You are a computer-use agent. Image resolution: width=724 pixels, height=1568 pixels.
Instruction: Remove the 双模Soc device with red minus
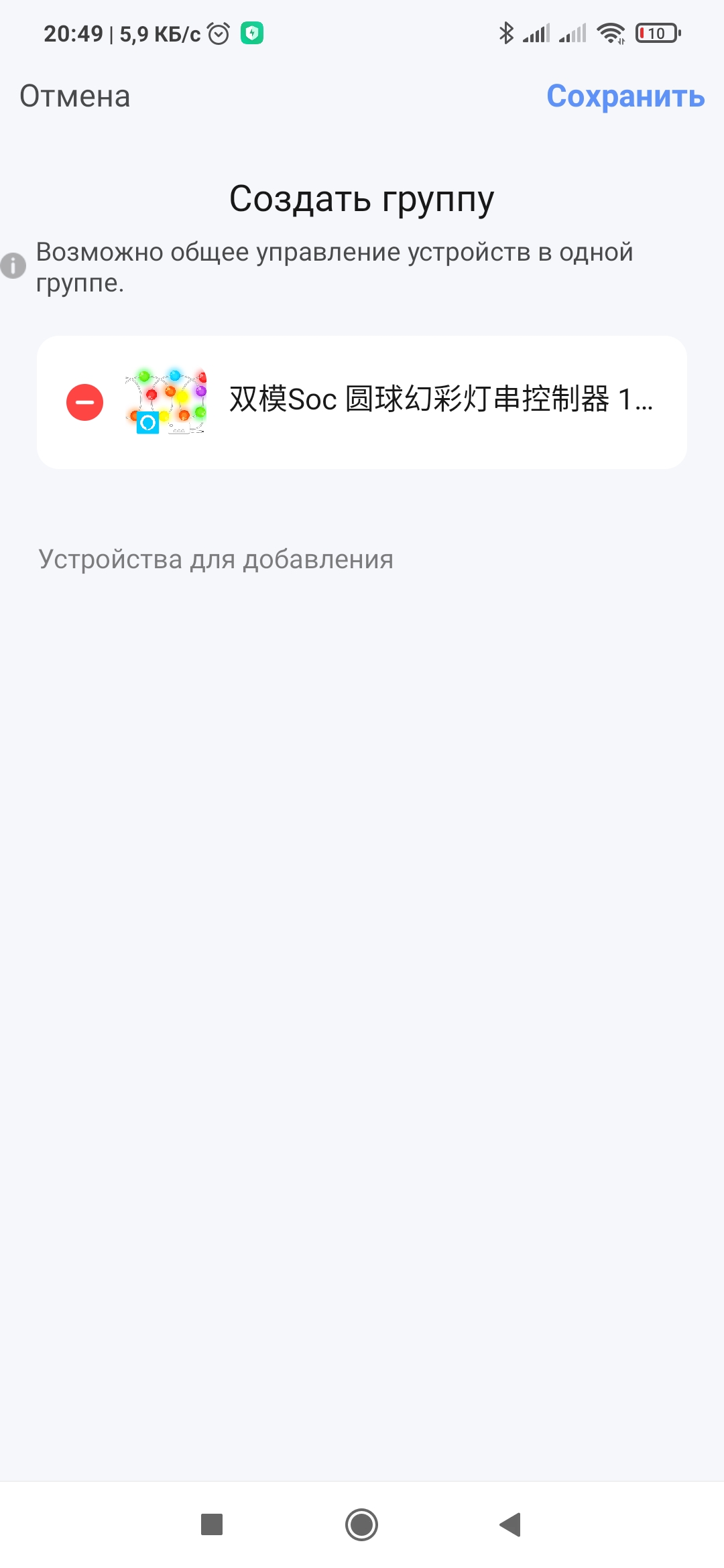pyautogui.click(x=85, y=402)
